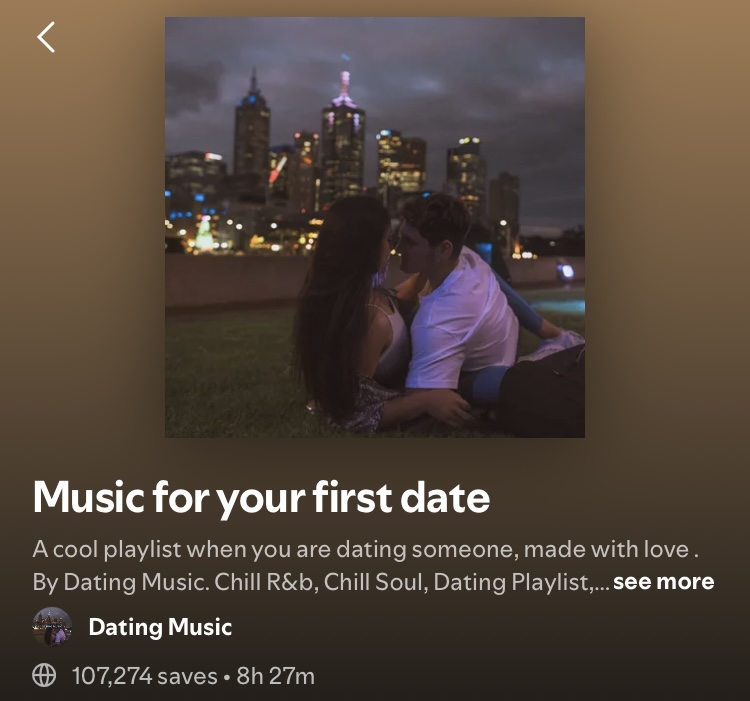Expand the description with see more
Screen dimensions: 750x701
663,582
